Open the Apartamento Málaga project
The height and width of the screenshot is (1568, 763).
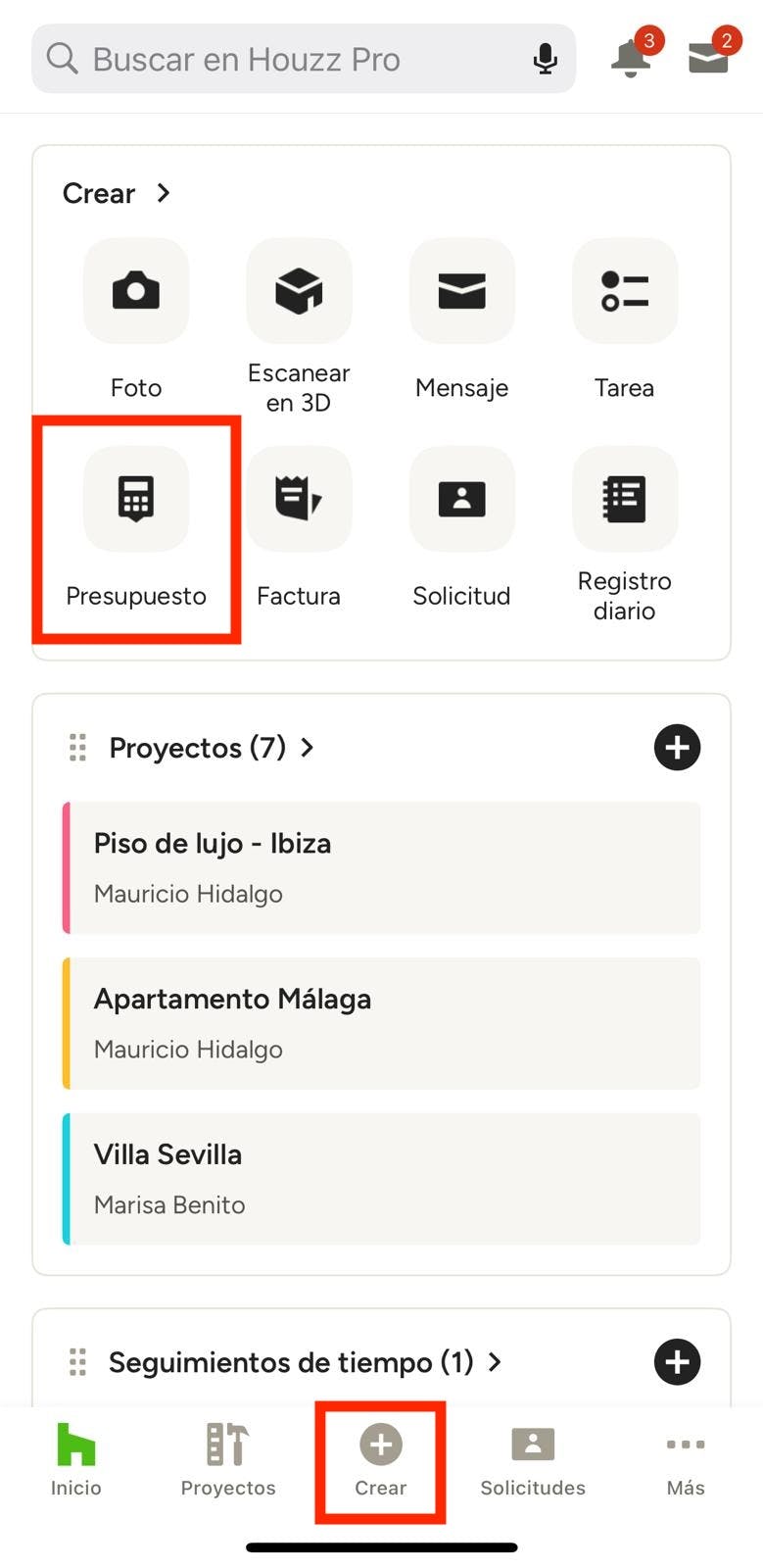[382, 1023]
